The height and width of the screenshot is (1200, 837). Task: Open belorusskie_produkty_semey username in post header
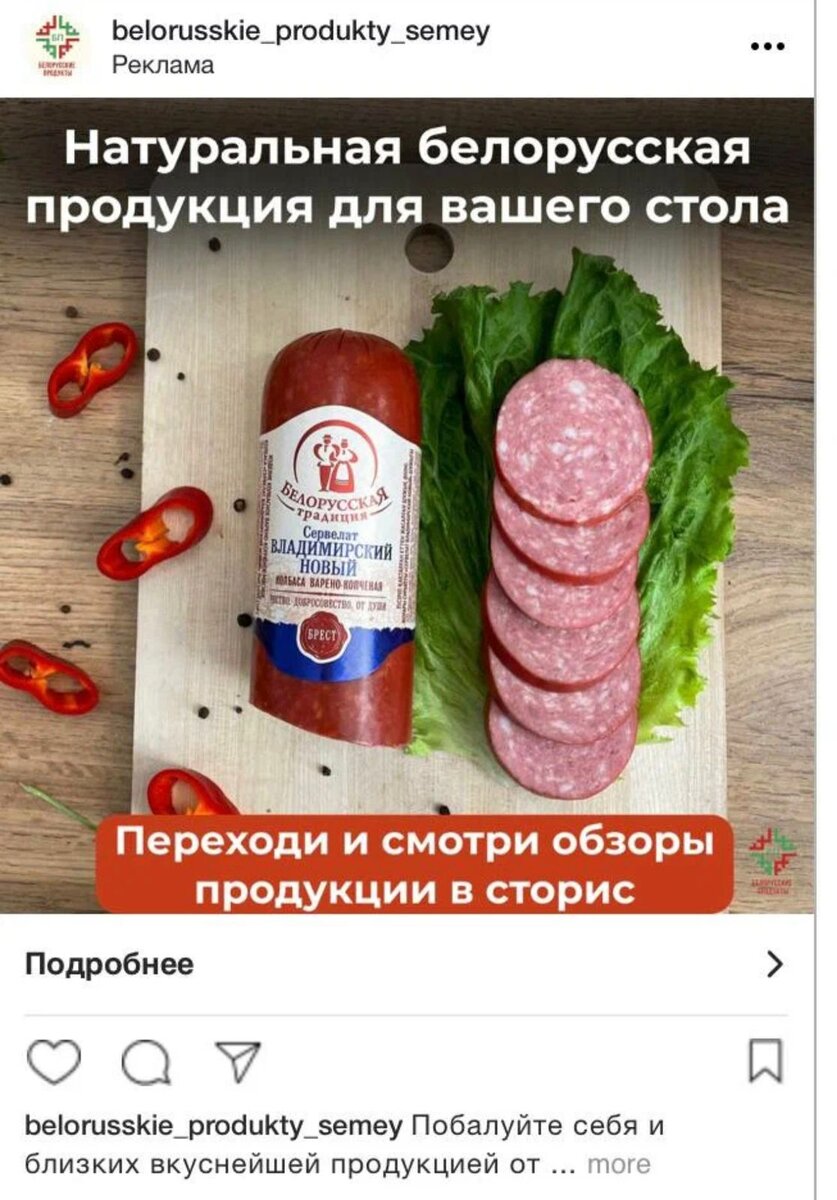[x=301, y=31]
